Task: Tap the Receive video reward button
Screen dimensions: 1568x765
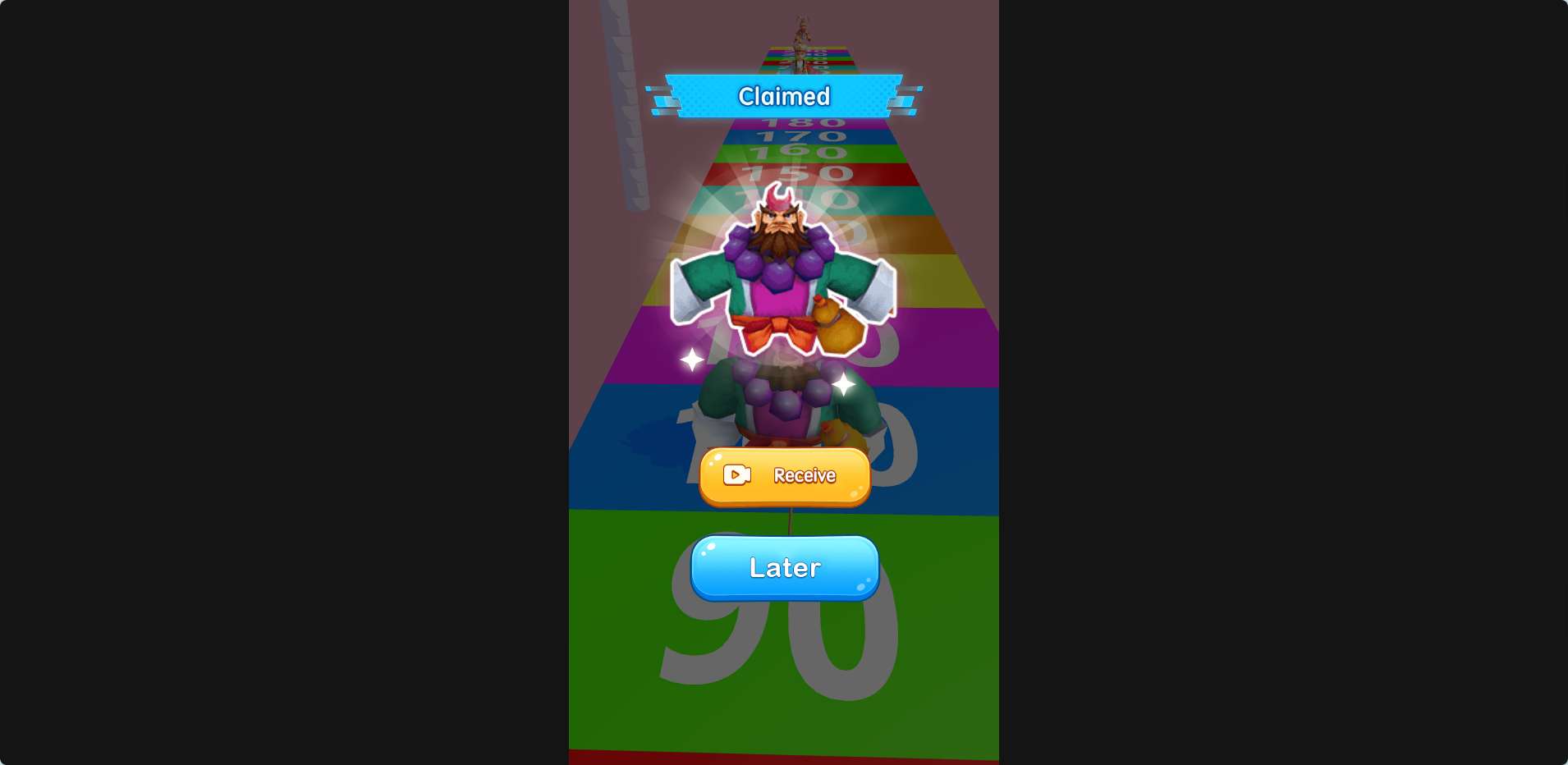Action: [x=785, y=476]
